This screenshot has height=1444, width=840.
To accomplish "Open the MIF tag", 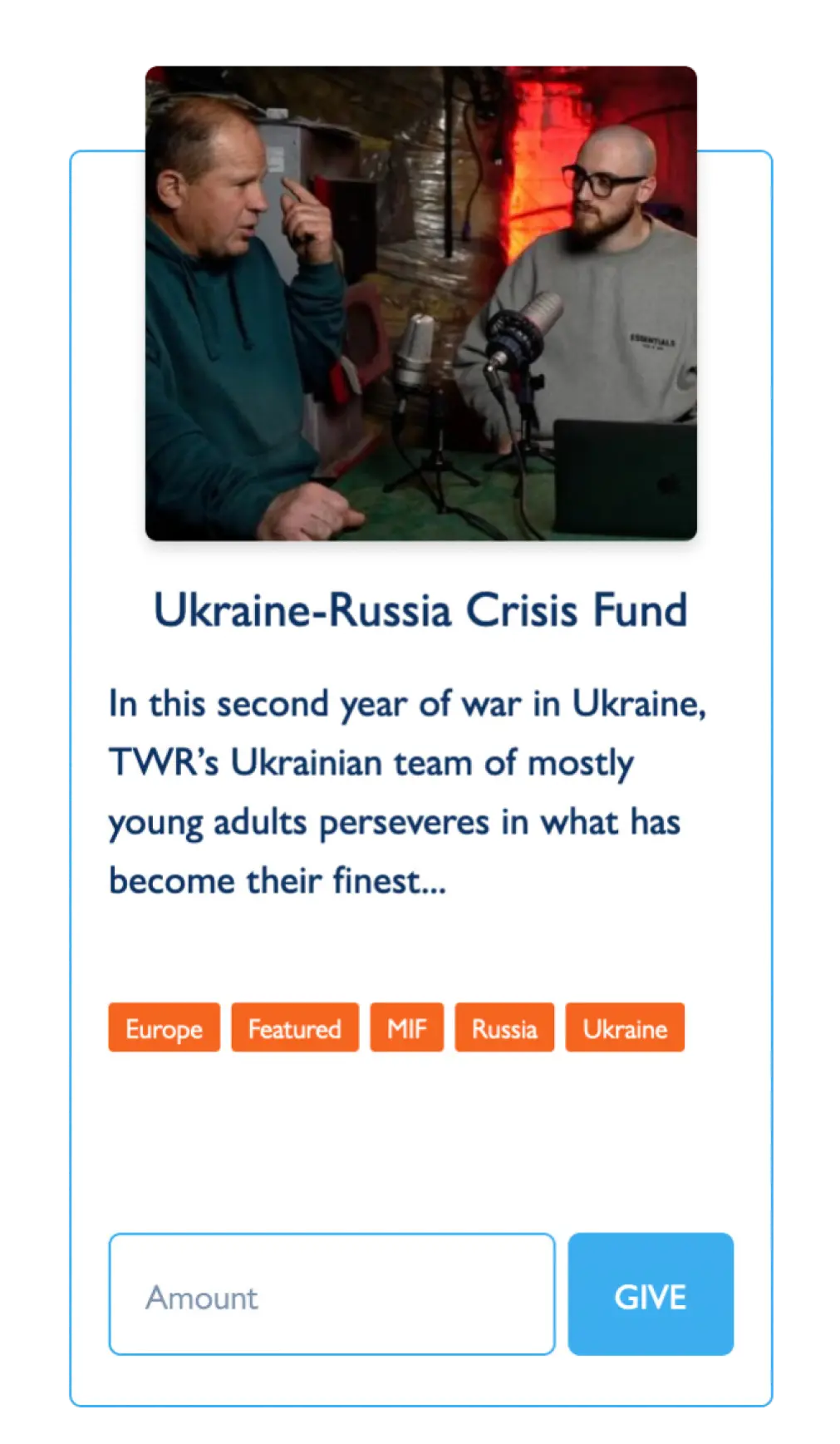I will pos(406,1028).
